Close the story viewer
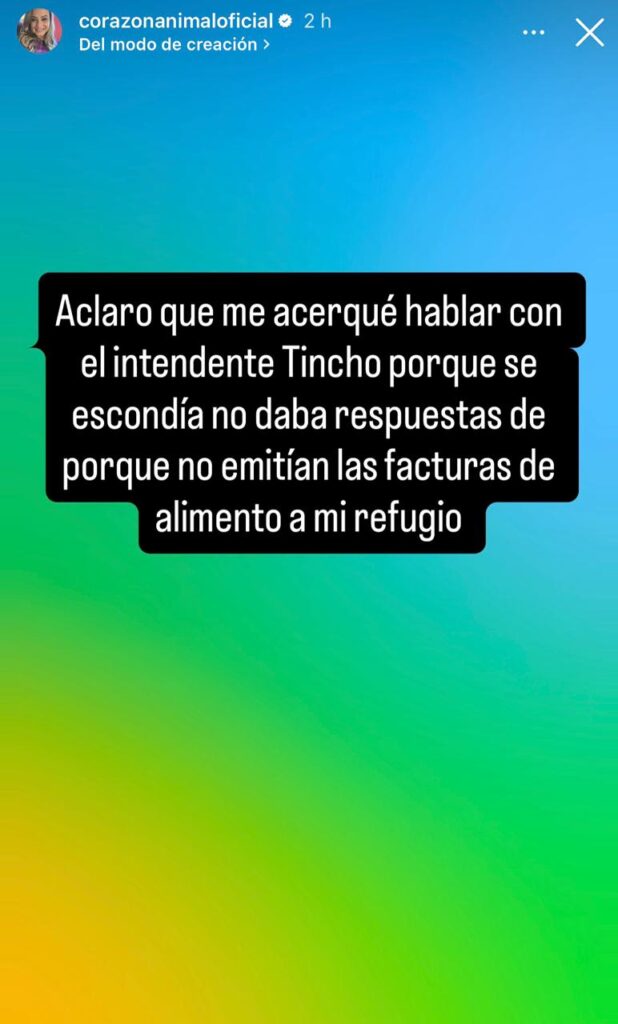This screenshot has height=1024, width=618. pos(589,33)
